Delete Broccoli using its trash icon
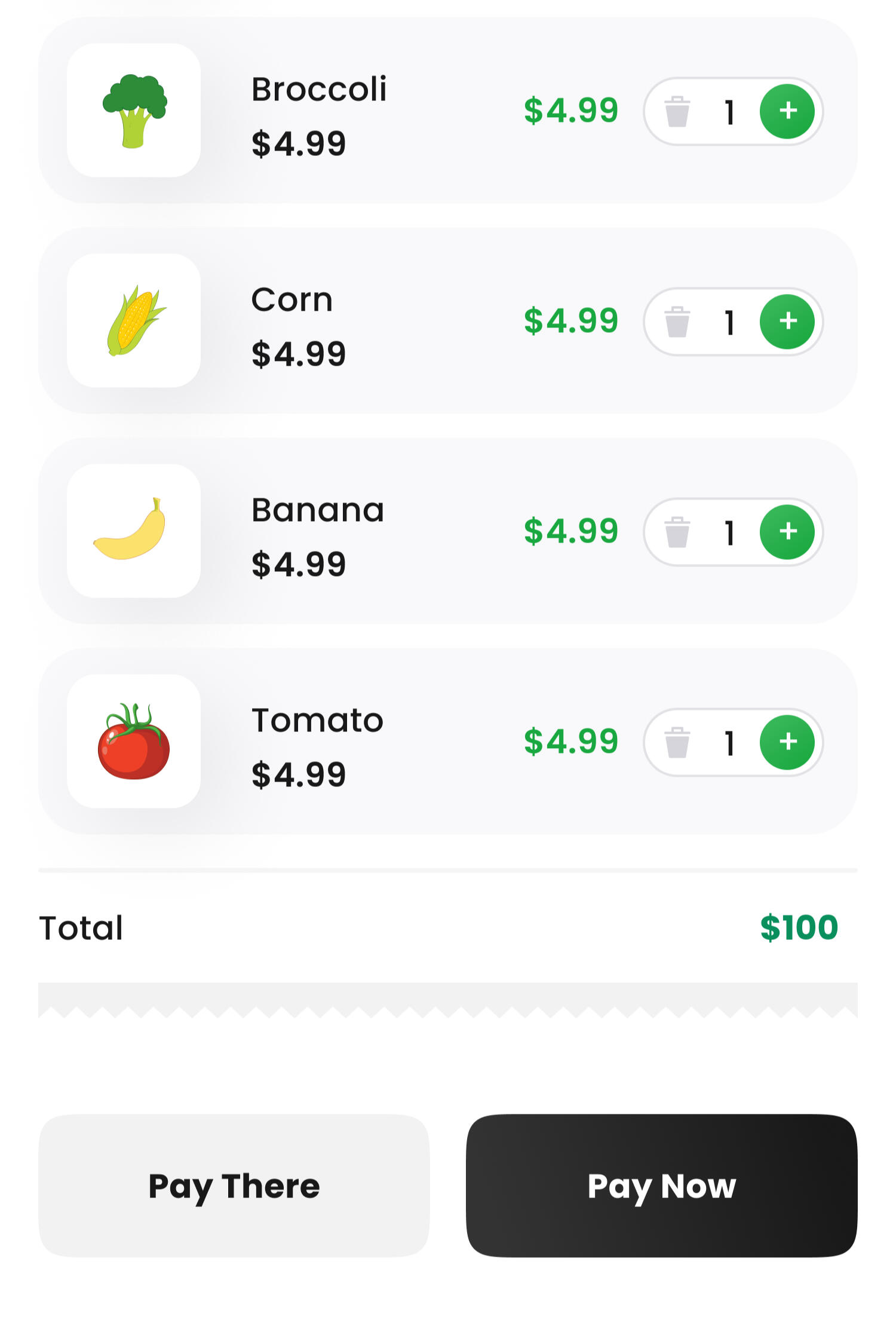Viewport: 896px width, 1317px height. 677,111
